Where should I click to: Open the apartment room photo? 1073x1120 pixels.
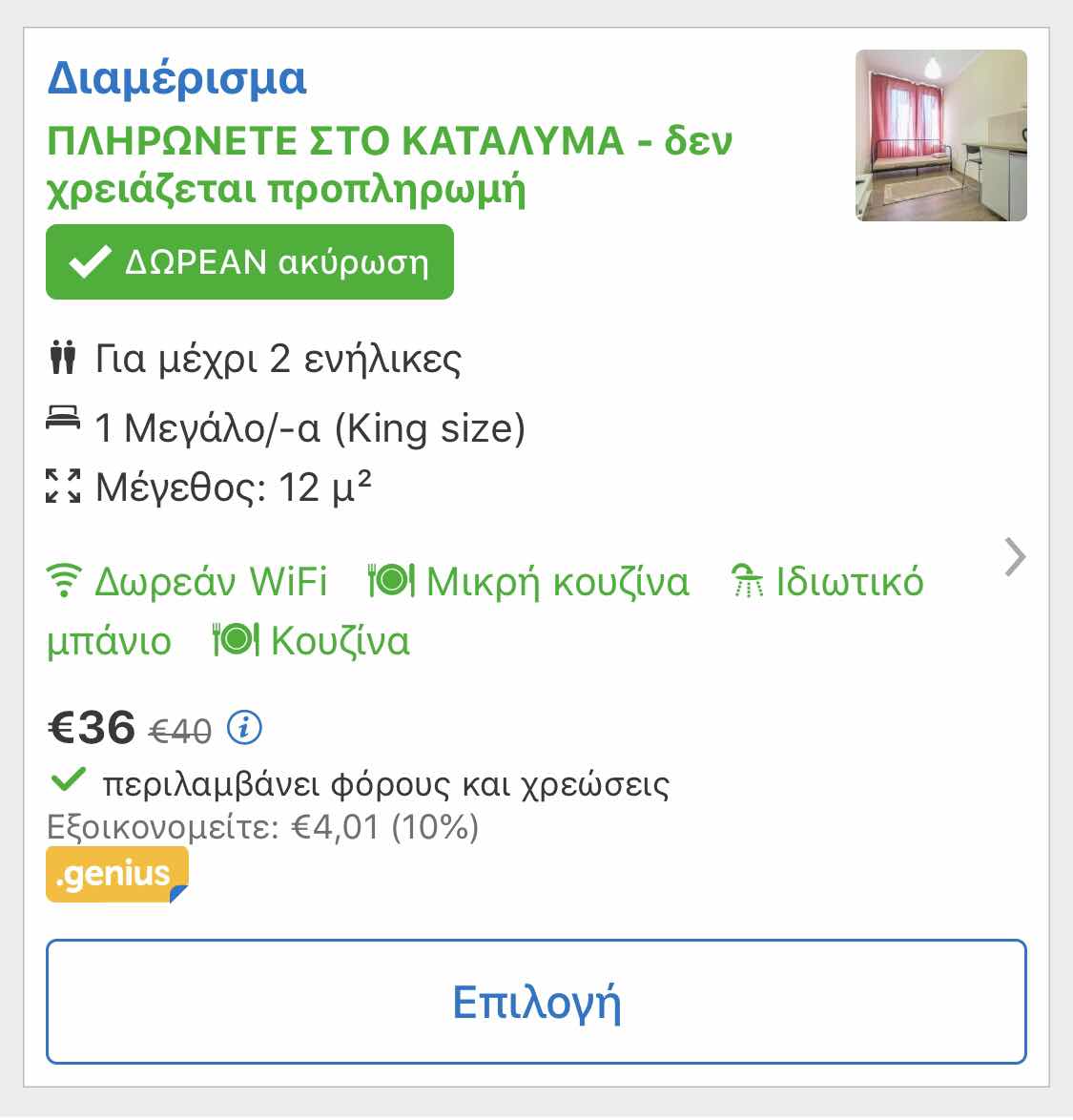coord(940,135)
